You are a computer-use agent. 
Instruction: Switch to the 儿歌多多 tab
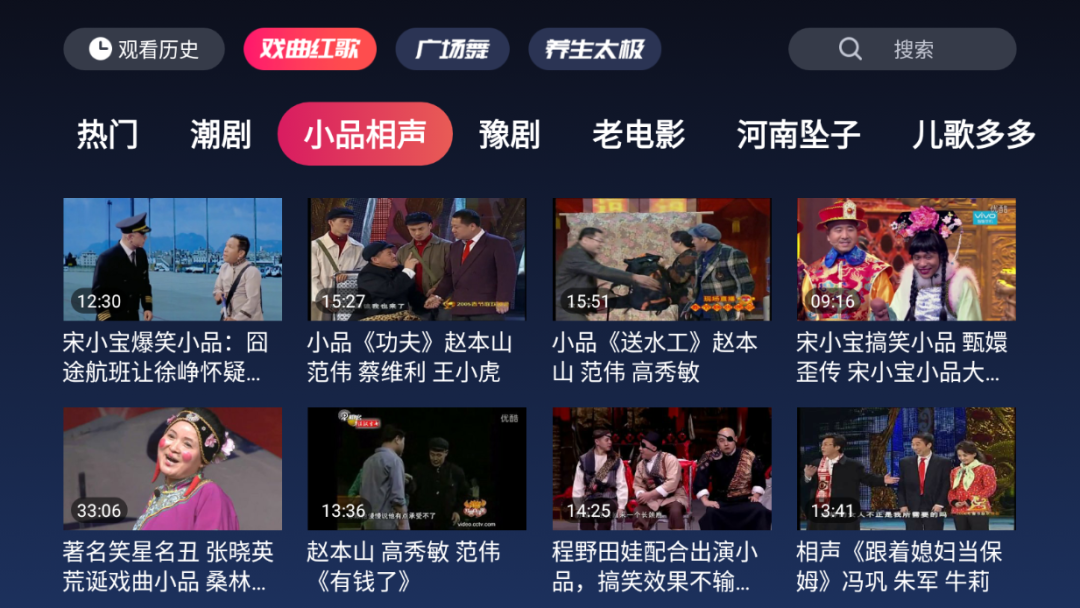(973, 134)
